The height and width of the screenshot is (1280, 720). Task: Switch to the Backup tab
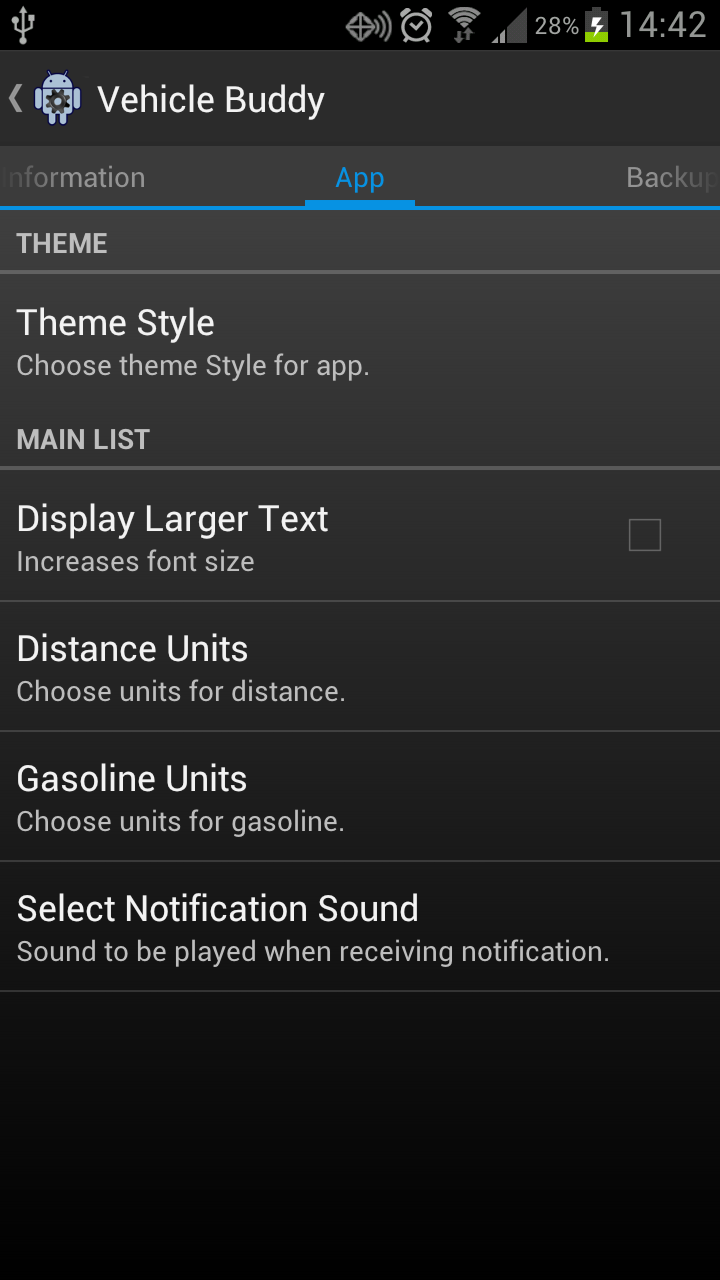tap(672, 178)
